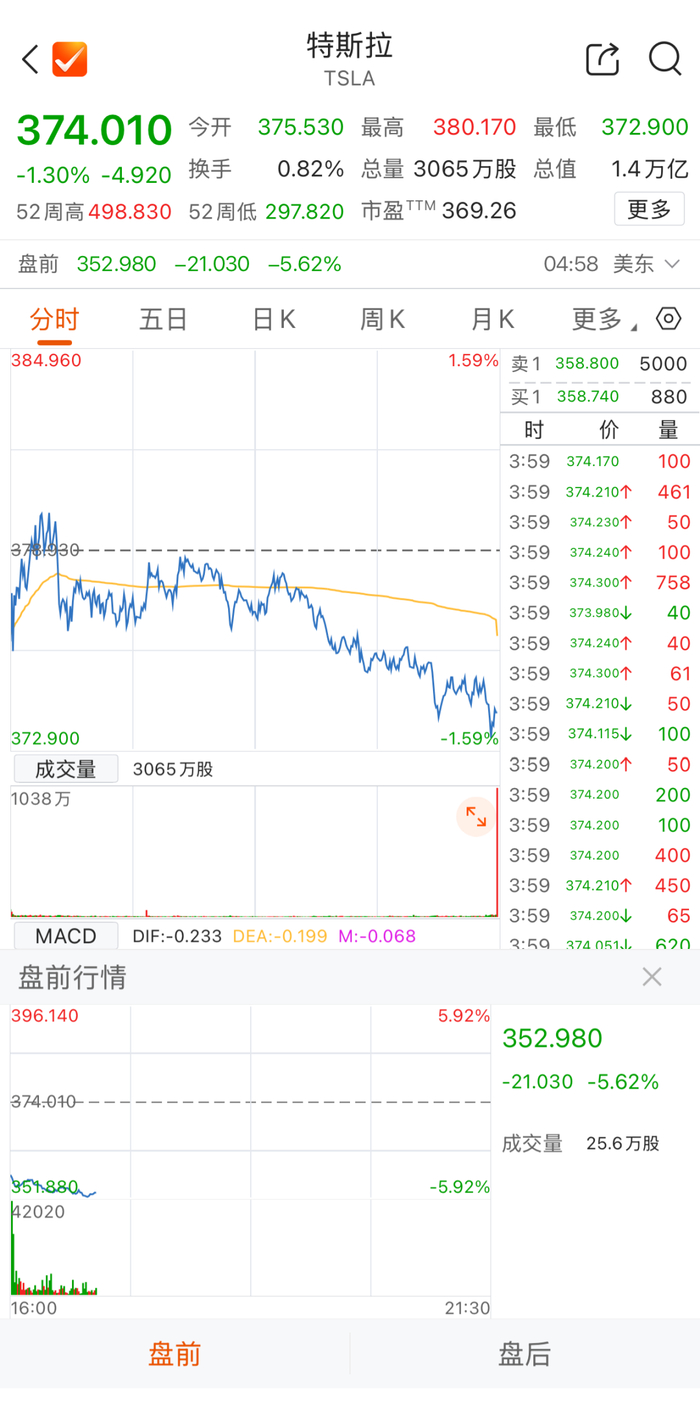Select the 盘前 tab at bottom

[175, 1354]
